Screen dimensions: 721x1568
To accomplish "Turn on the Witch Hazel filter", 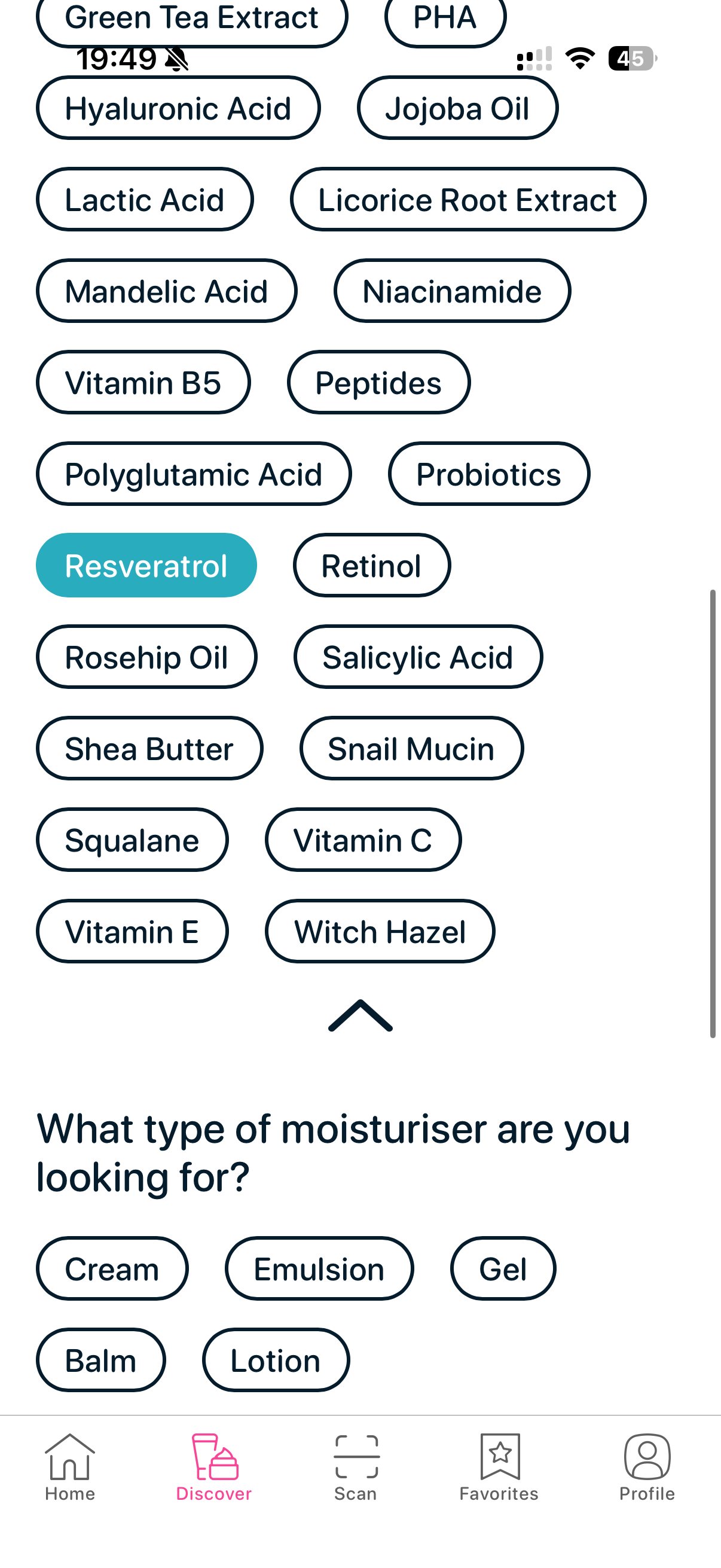I will (379, 931).
